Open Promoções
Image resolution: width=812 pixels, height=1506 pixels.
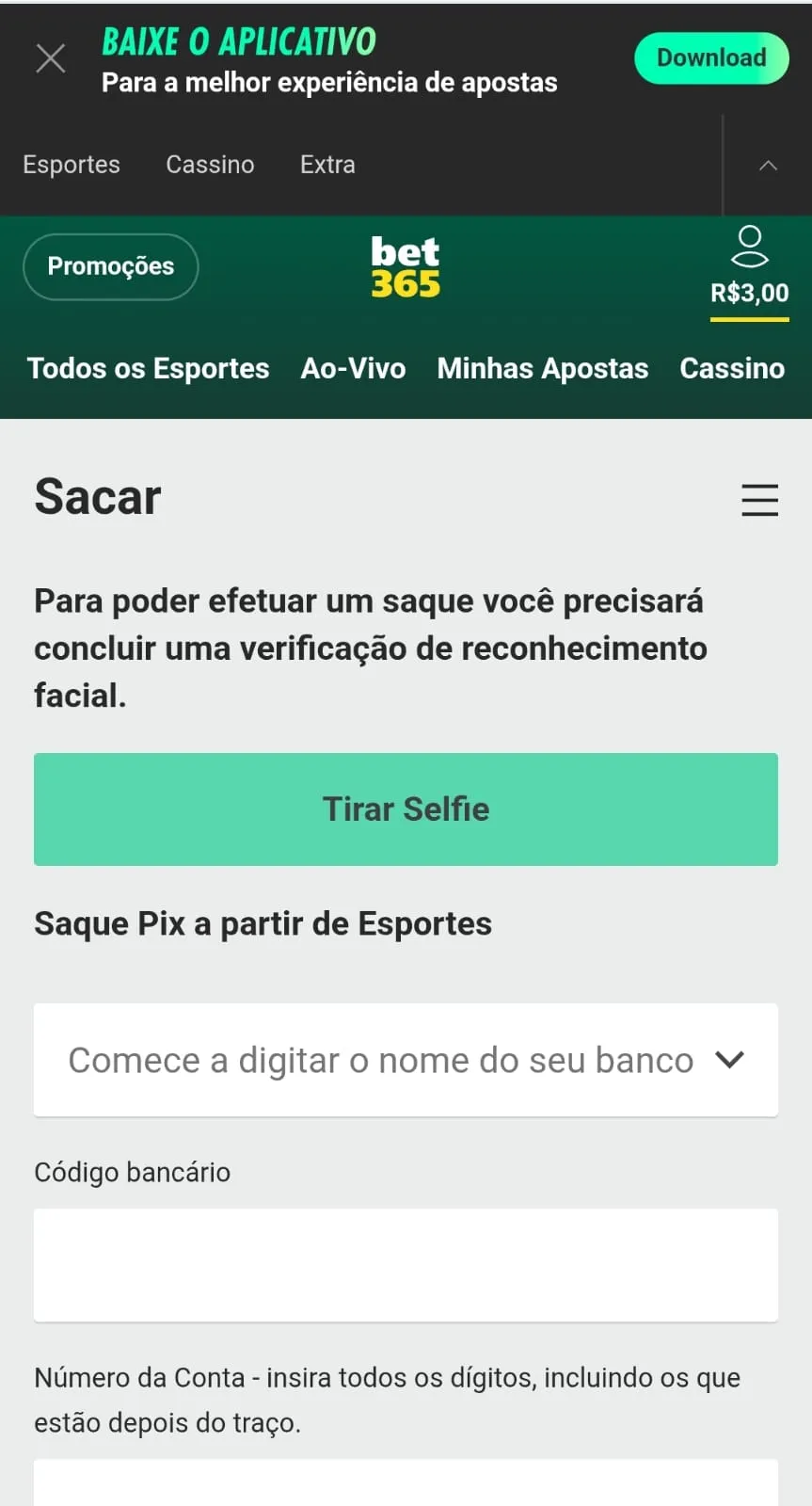pyautogui.click(x=110, y=266)
